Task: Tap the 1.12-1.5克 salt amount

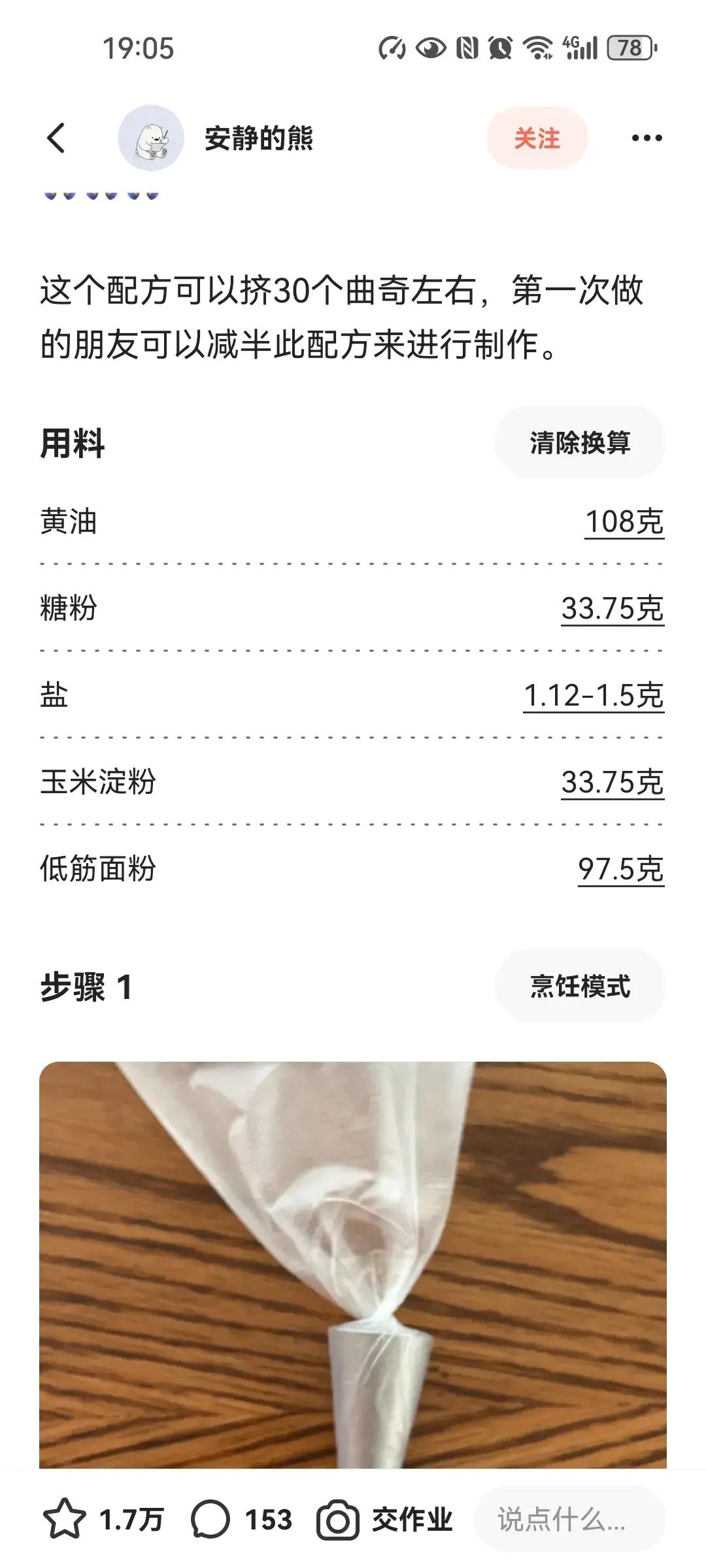Action: point(593,695)
